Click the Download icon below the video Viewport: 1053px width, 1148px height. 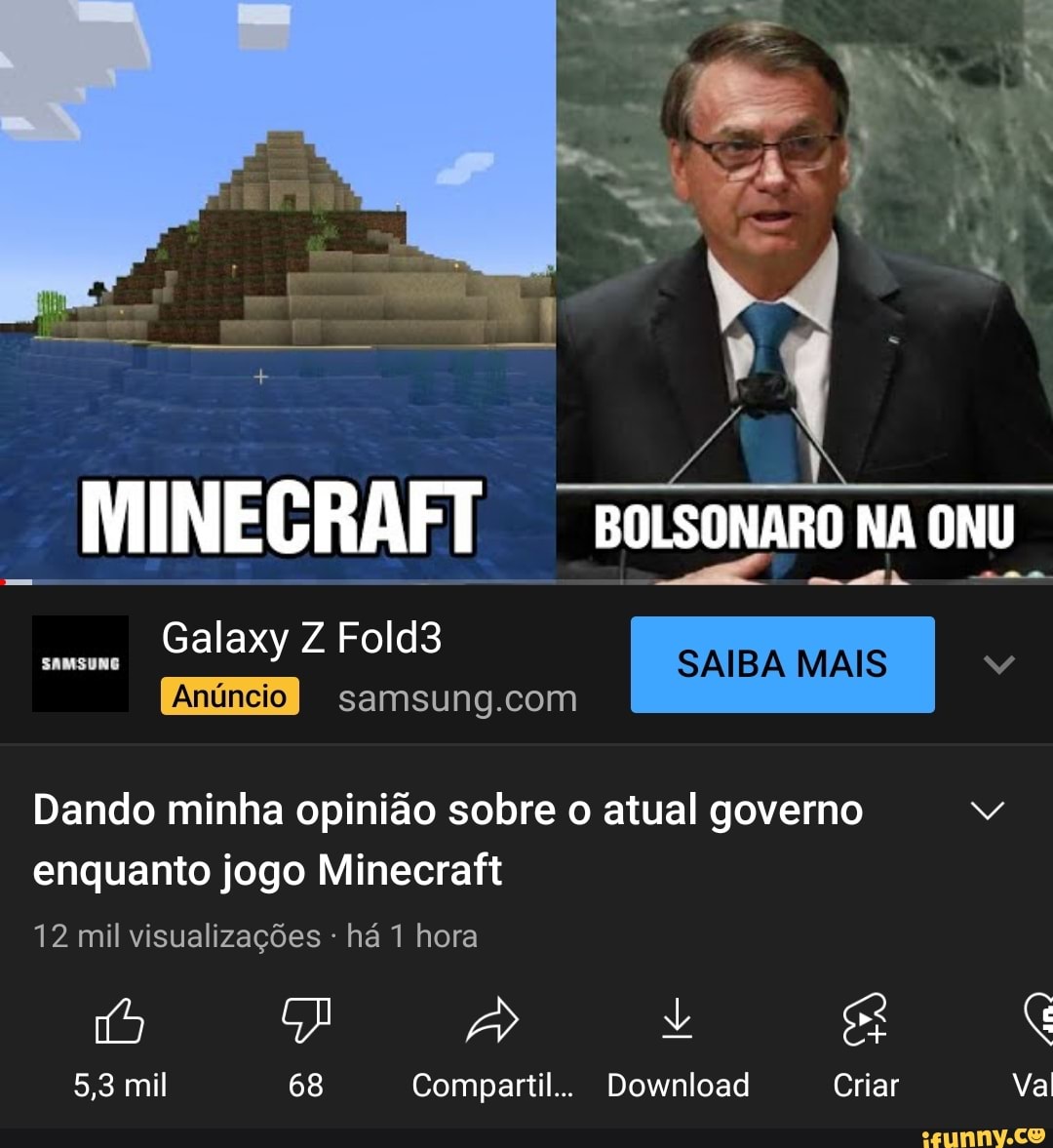678,1020
